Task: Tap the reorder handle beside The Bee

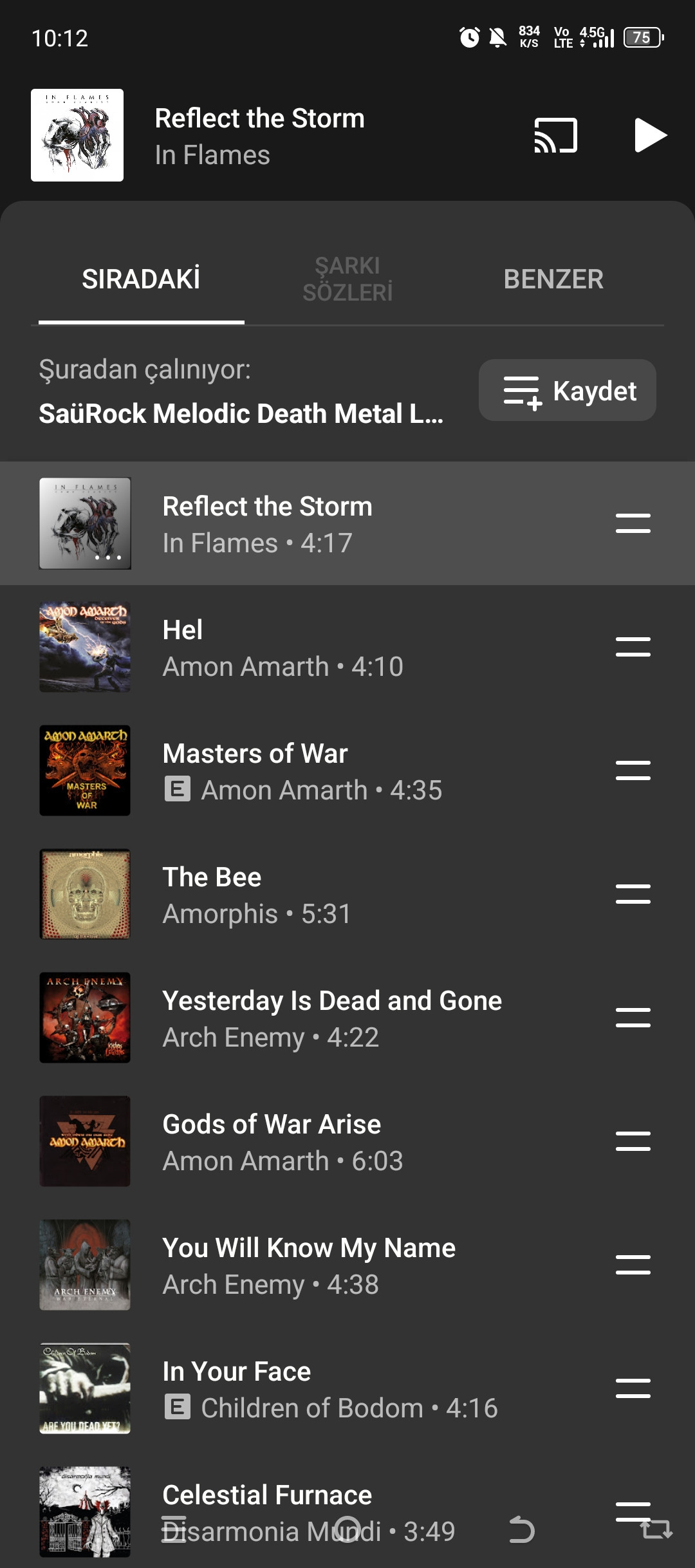Action: coord(633,894)
